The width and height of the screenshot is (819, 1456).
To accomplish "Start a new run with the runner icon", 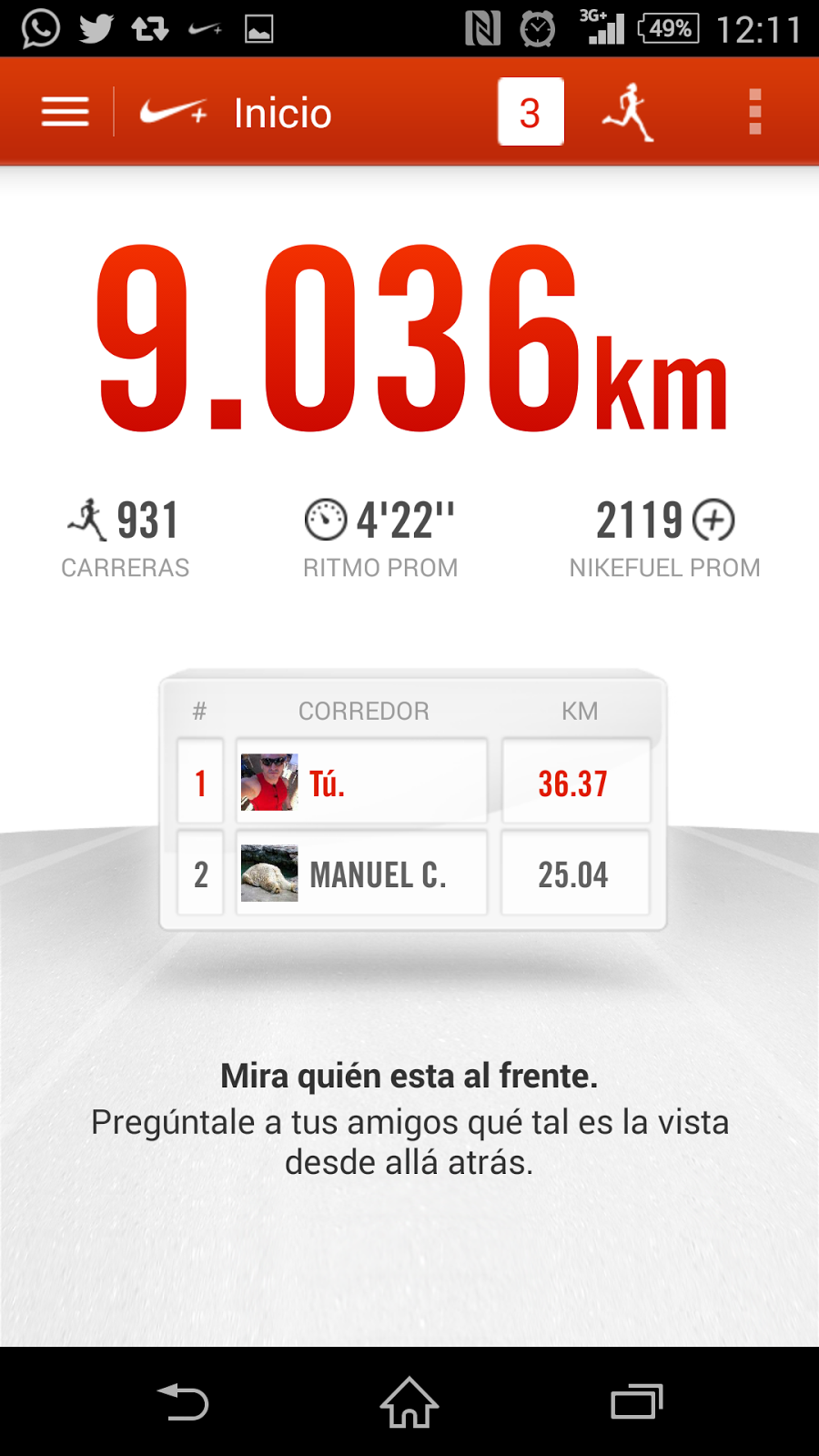I will tap(628, 112).
